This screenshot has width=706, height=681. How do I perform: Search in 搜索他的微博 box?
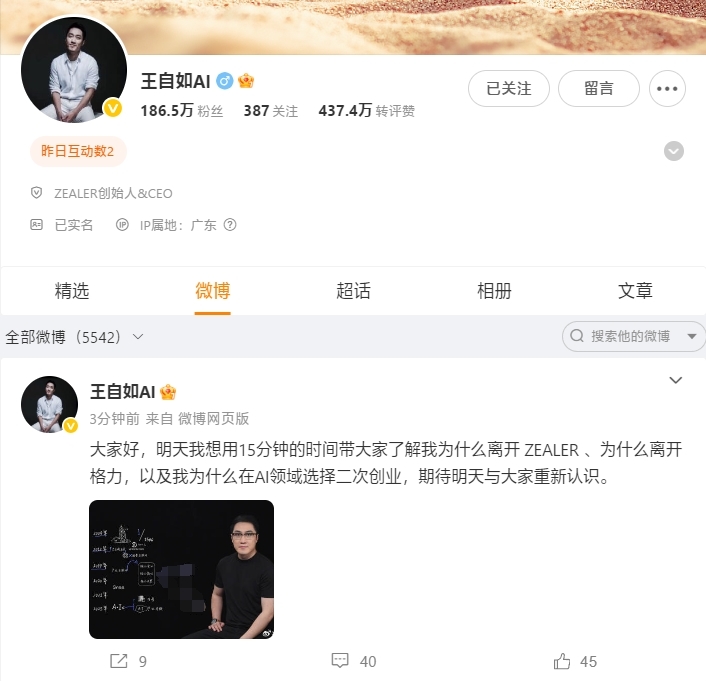(630, 337)
